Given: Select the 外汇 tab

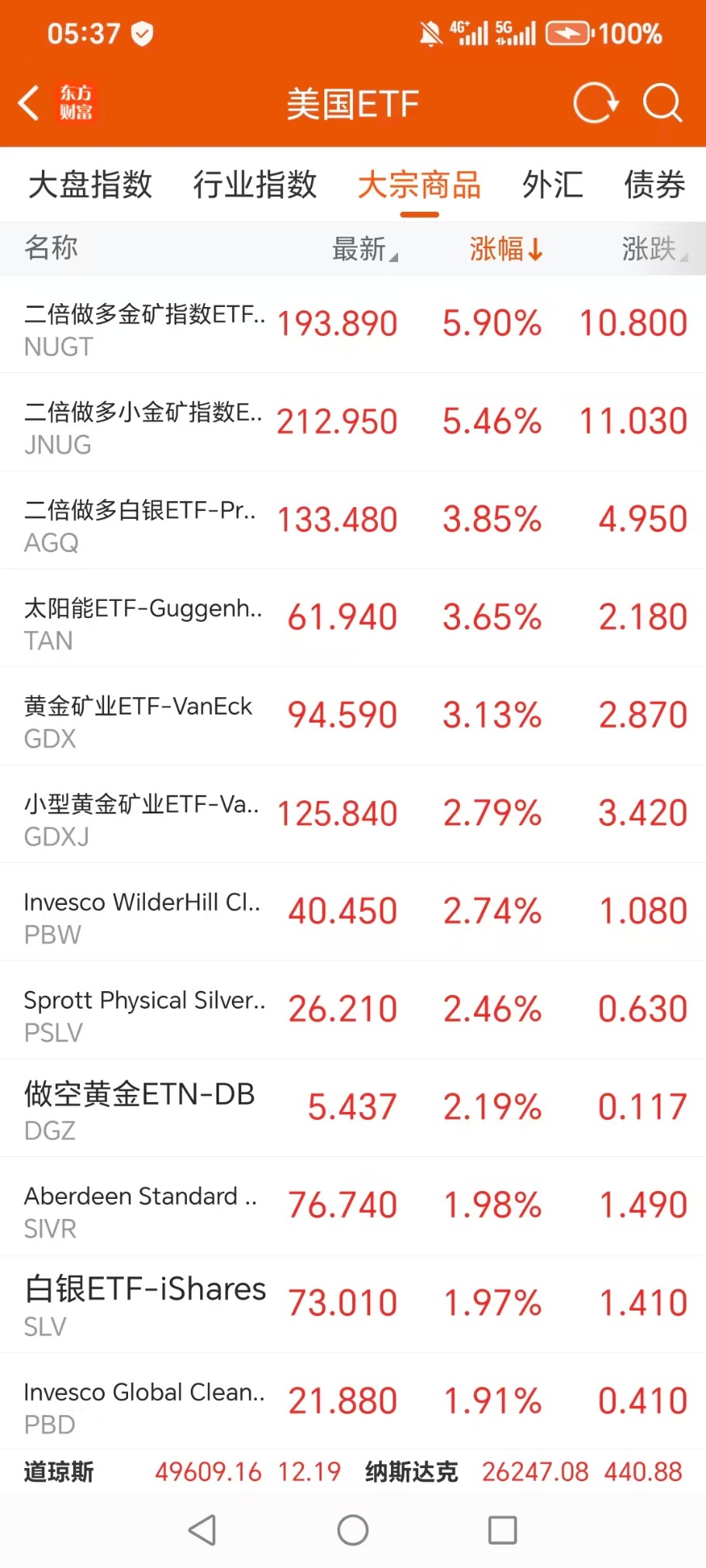Looking at the screenshot, I should [x=552, y=185].
